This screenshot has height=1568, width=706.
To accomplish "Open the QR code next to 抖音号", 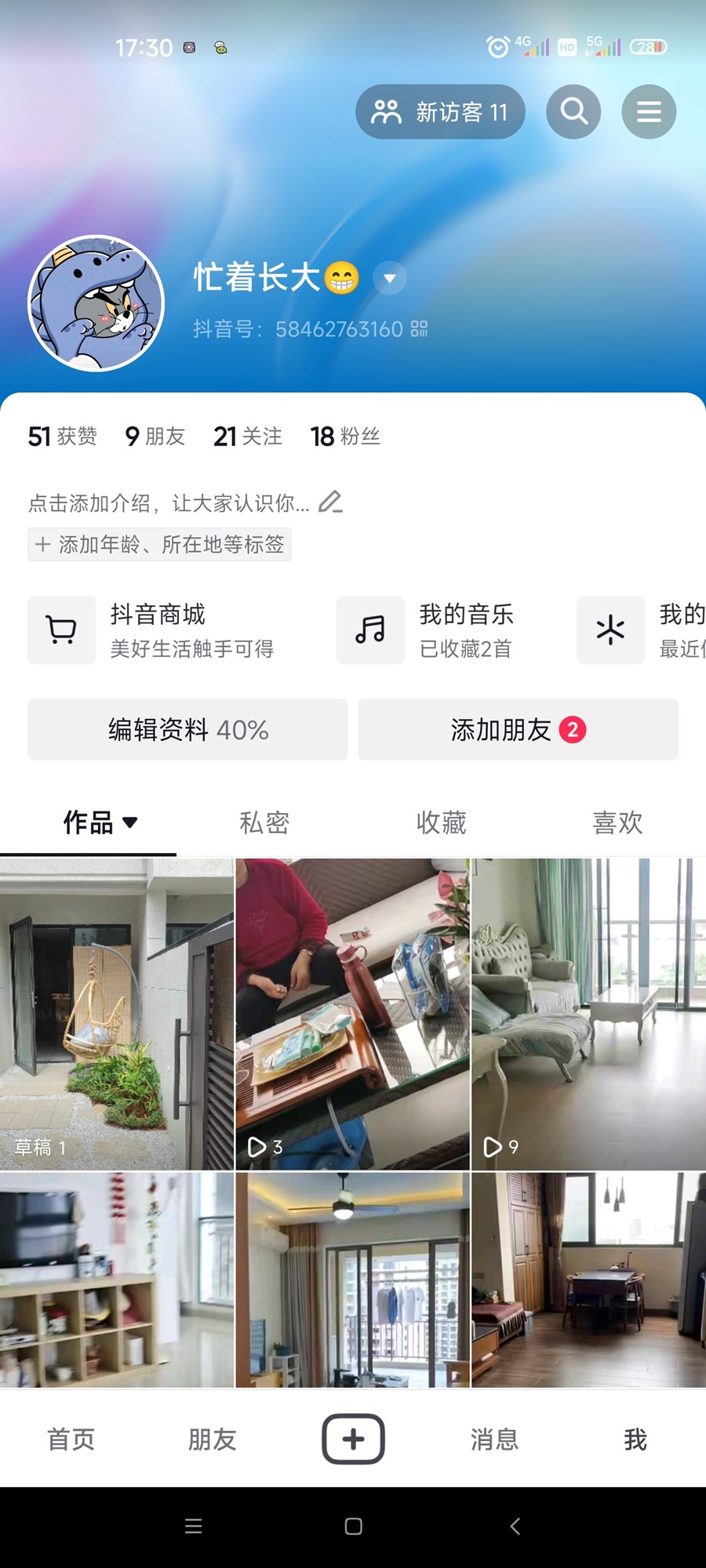I will (419, 328).
